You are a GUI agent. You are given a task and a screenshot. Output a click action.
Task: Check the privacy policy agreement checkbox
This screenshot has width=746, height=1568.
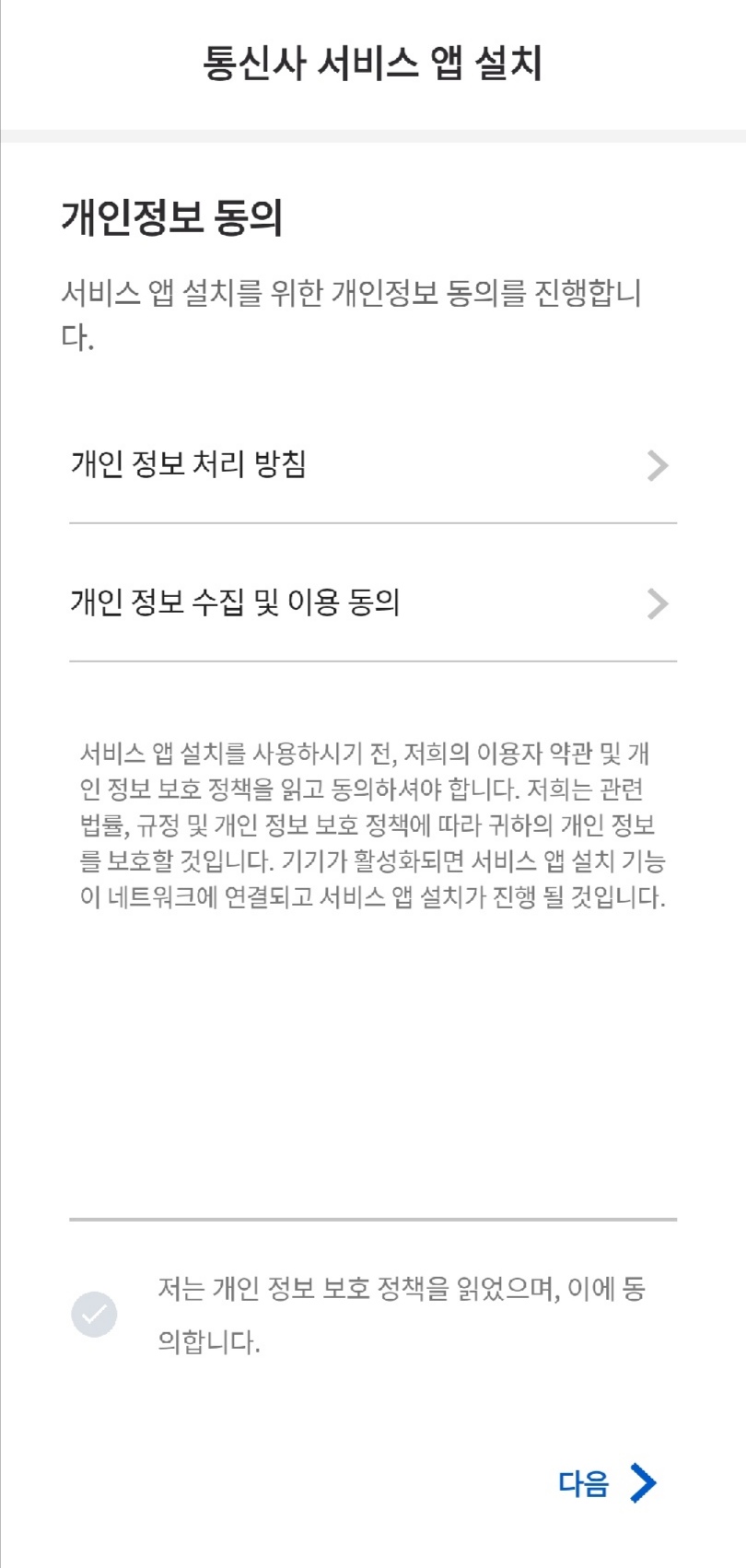click(x=94, y=1315)
